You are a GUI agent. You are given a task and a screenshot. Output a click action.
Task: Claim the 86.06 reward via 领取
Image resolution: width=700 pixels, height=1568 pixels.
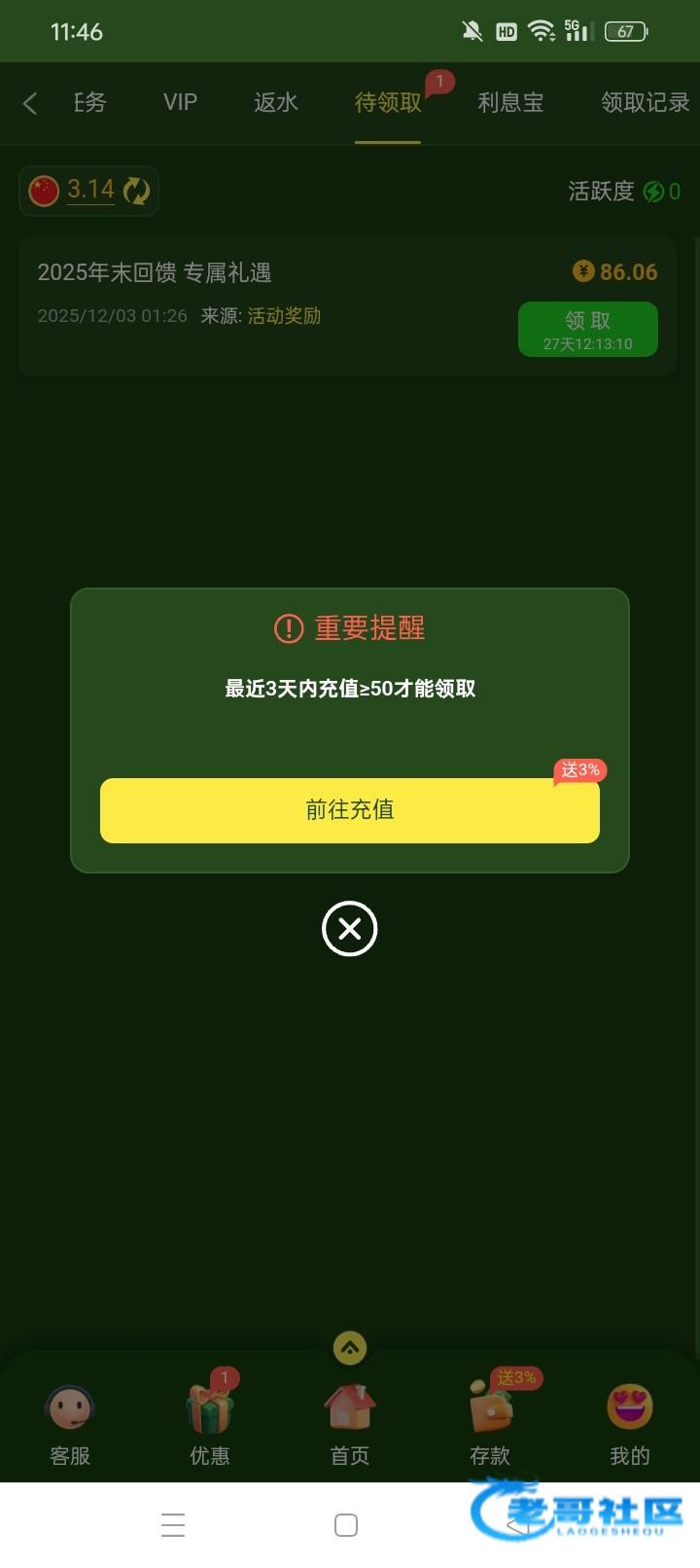[x=587, y=330]
